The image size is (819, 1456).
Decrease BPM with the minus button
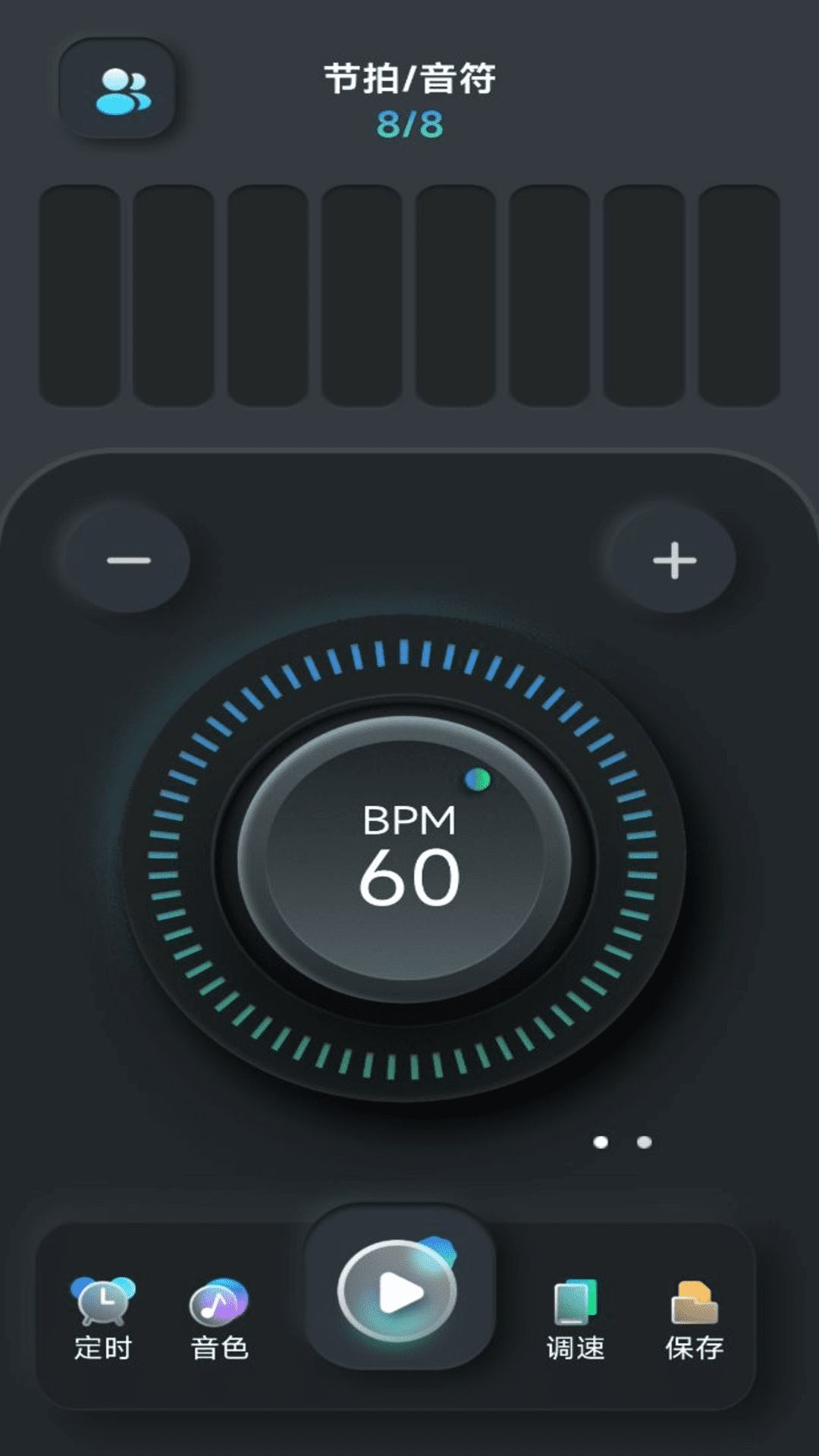point(128,560)
